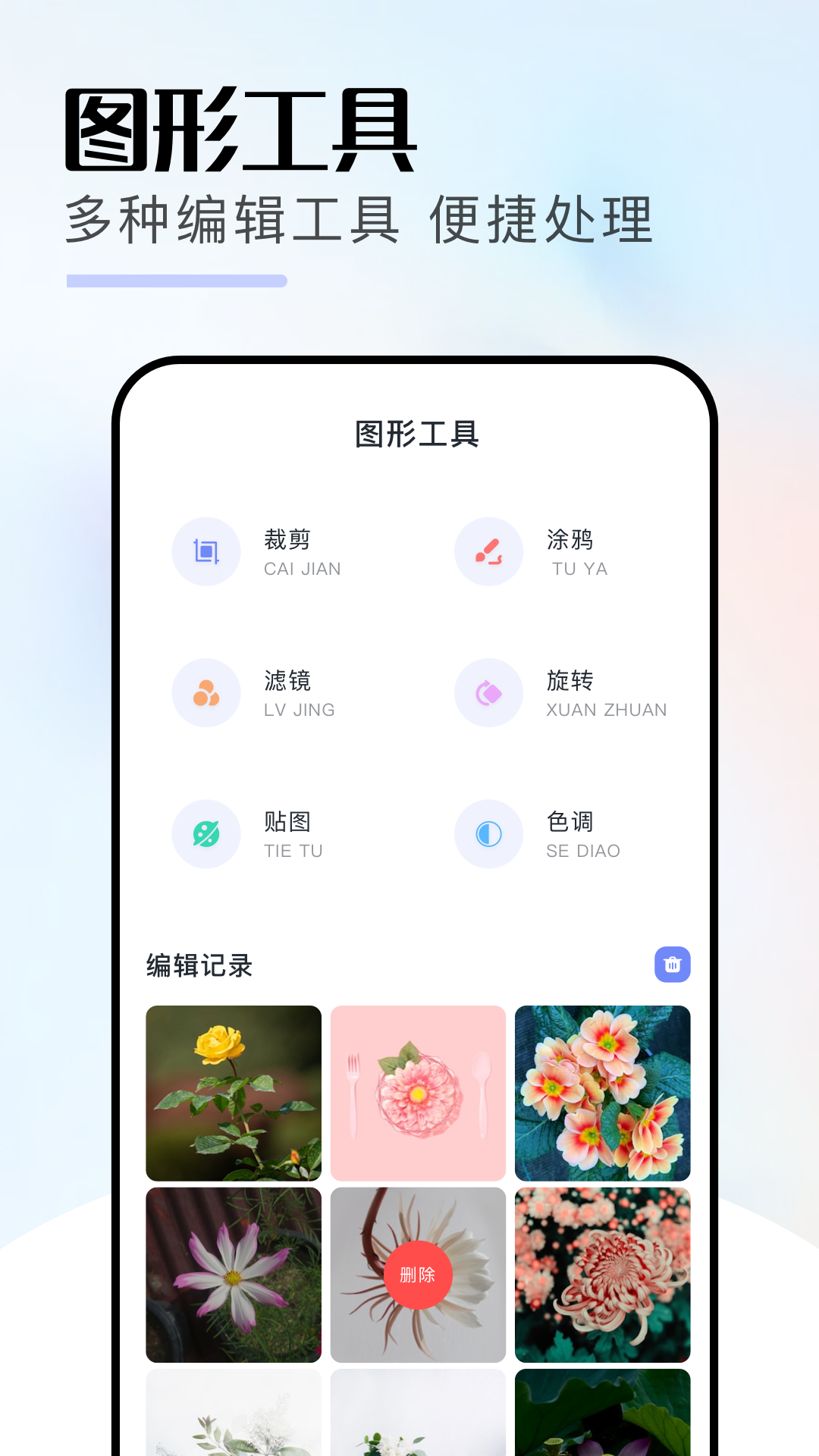Tap the pink brush 涂鸦 icon
819x1456 pixels.
[488, 551]
